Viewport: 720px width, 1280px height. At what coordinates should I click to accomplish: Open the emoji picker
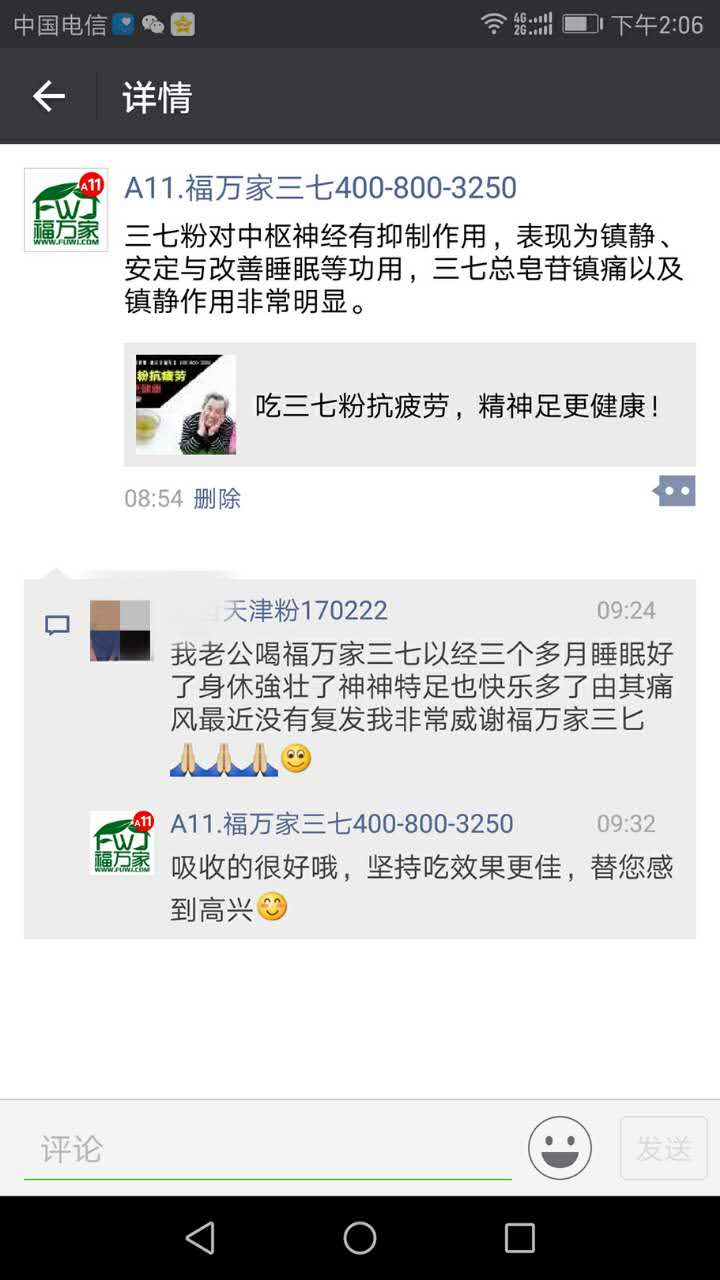(560, 1148)
